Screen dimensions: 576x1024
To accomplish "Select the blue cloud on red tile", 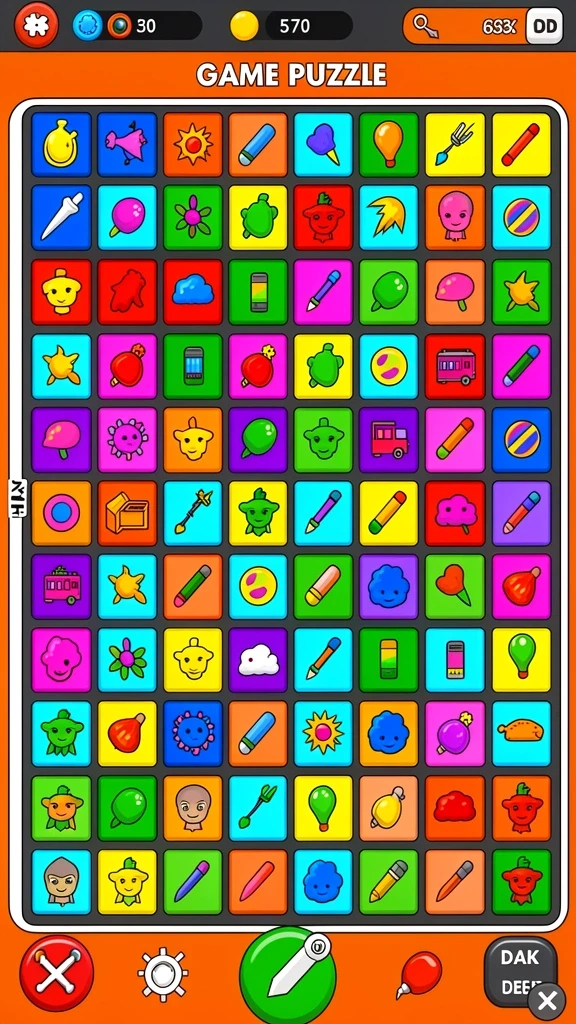I will pyautogui.click(x=193, y=291).
